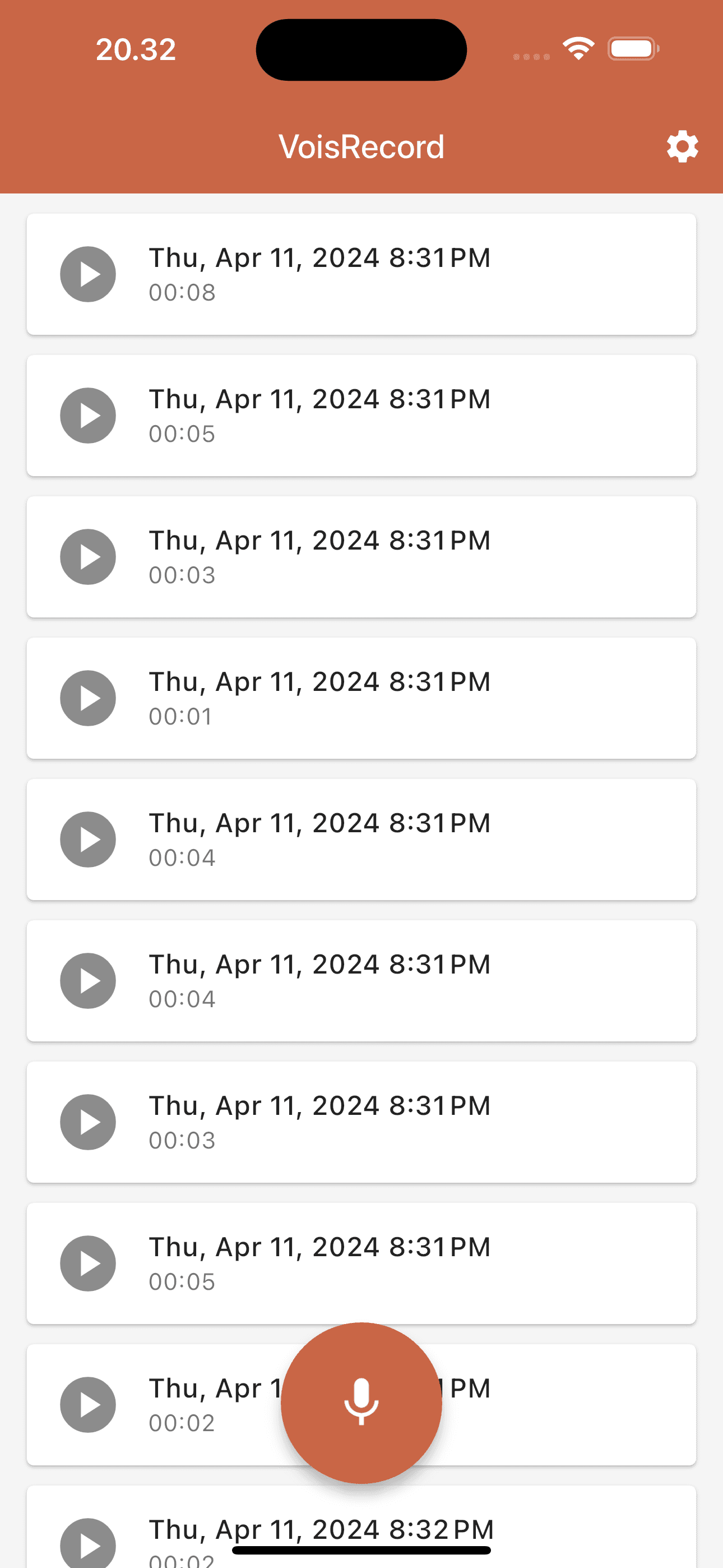Viewport: 723px width, 1568px height.
Task: Open the settings gear icon
Action: 682,145
